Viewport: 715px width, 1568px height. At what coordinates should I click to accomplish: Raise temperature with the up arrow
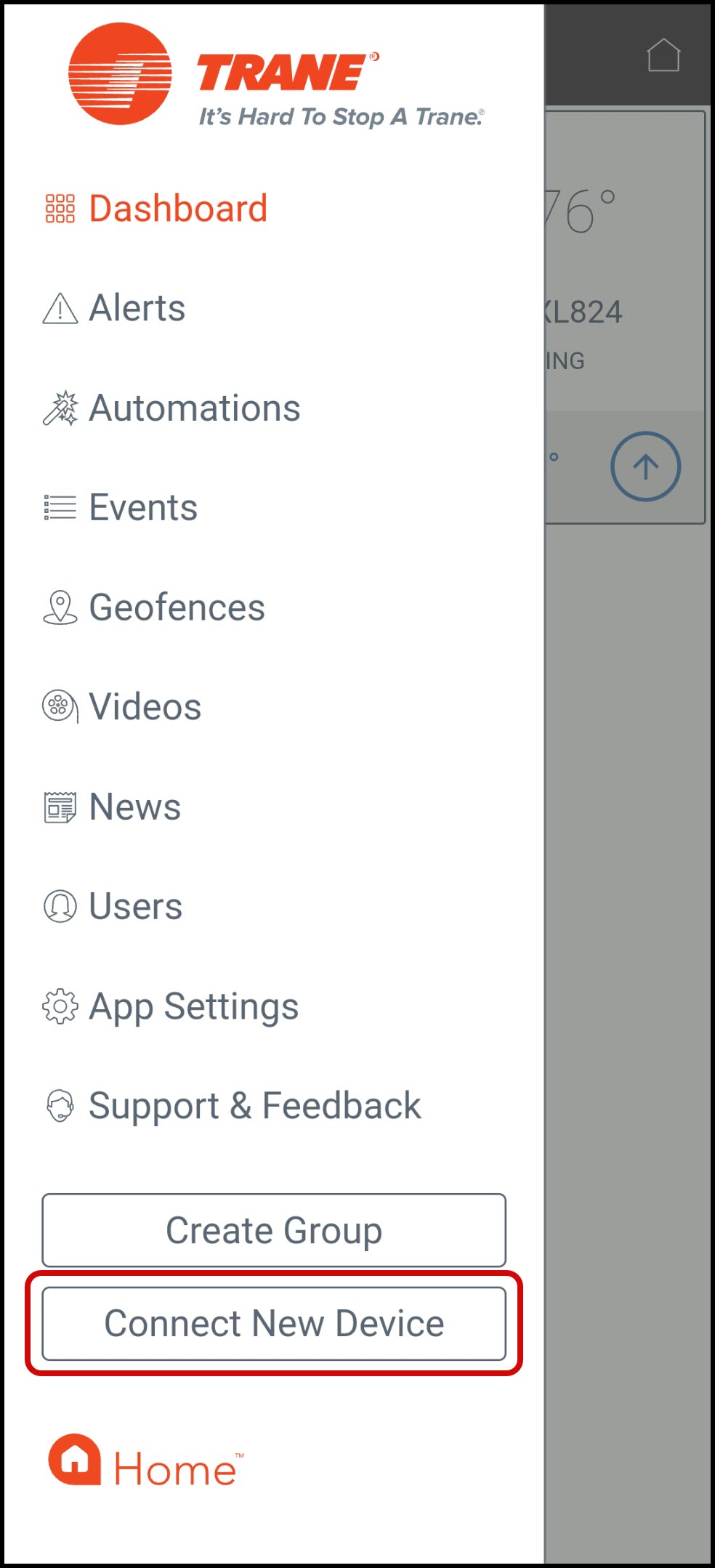click(645, 466)
